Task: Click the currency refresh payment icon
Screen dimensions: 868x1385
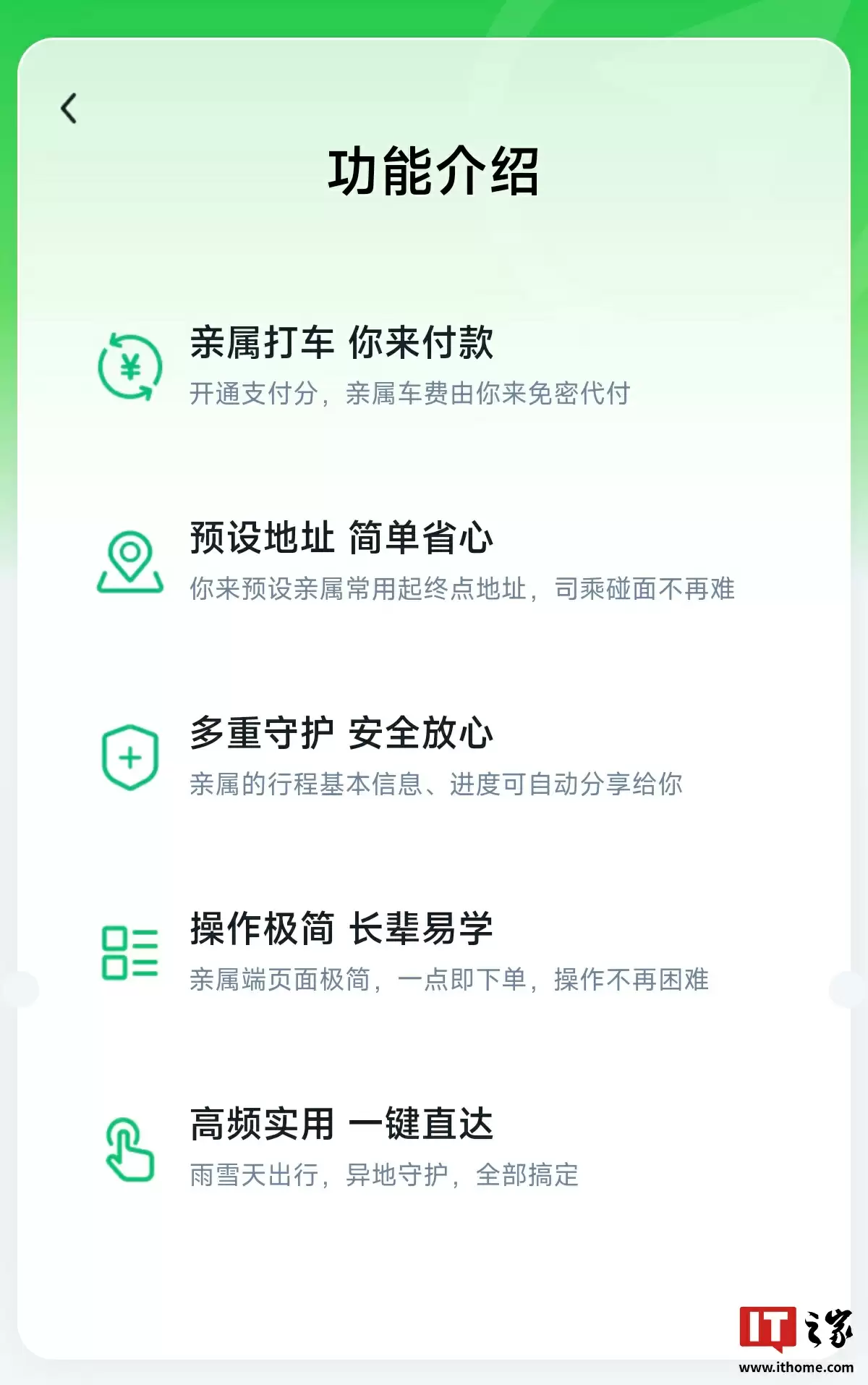Action: click(129, 366)
